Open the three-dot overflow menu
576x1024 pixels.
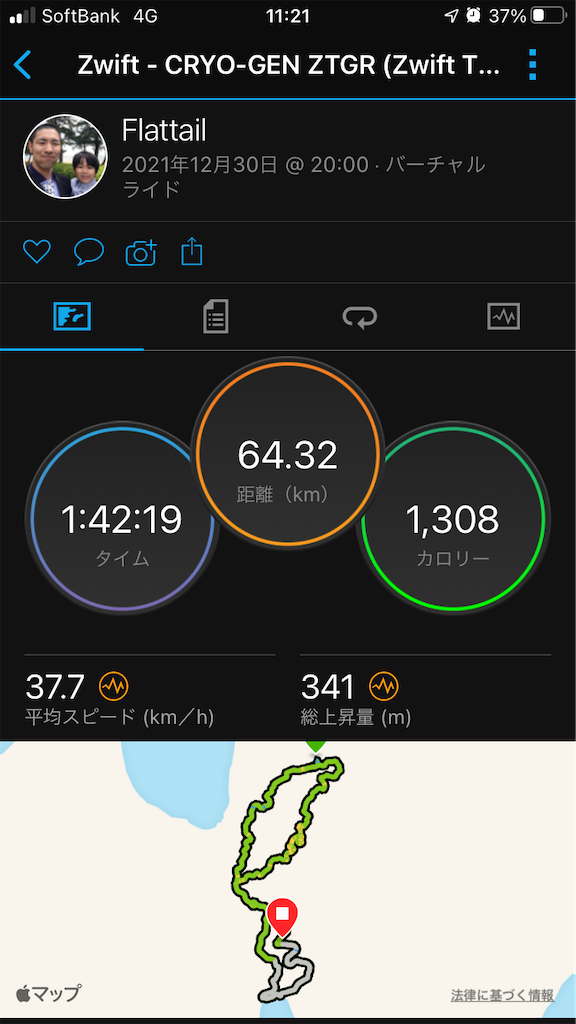532,65
